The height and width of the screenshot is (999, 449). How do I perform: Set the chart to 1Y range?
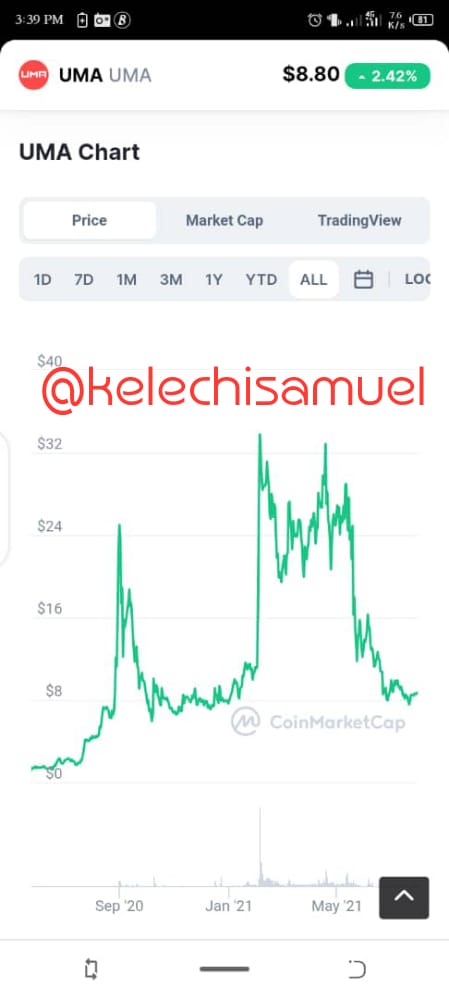click(x=214, y=280)
